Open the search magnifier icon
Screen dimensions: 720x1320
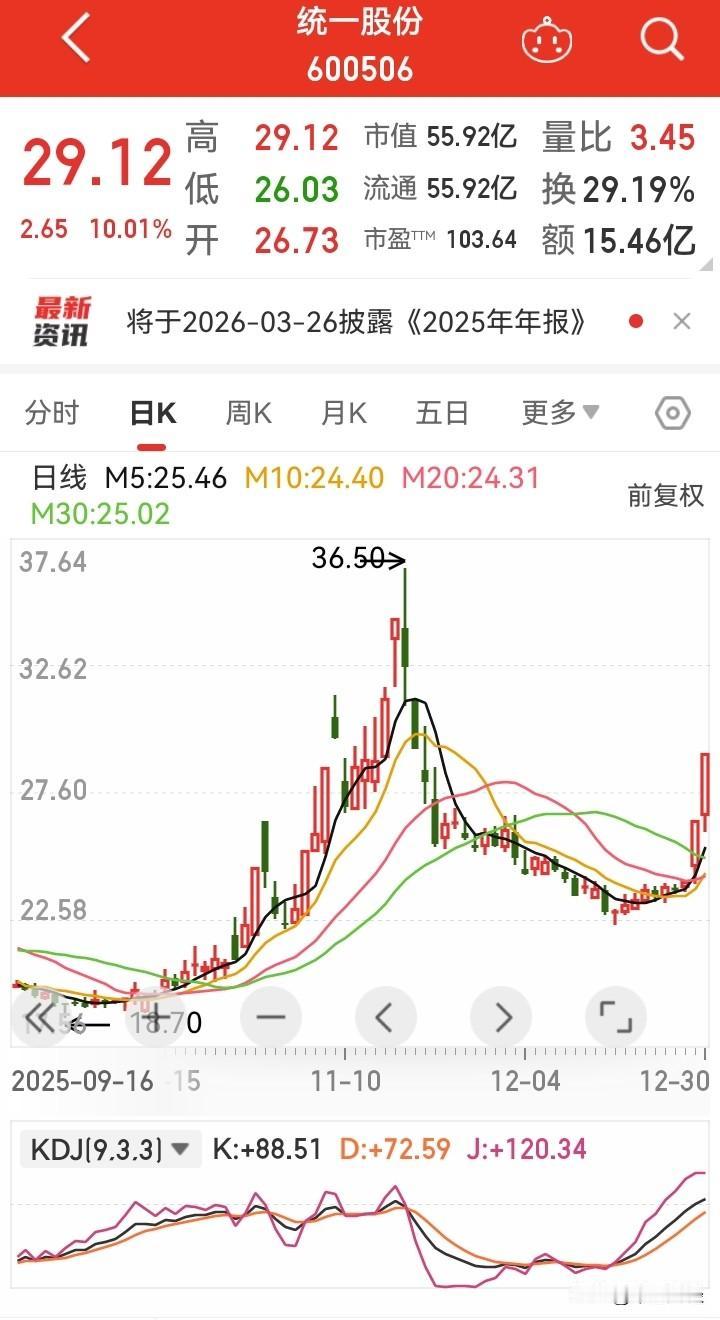660,41
